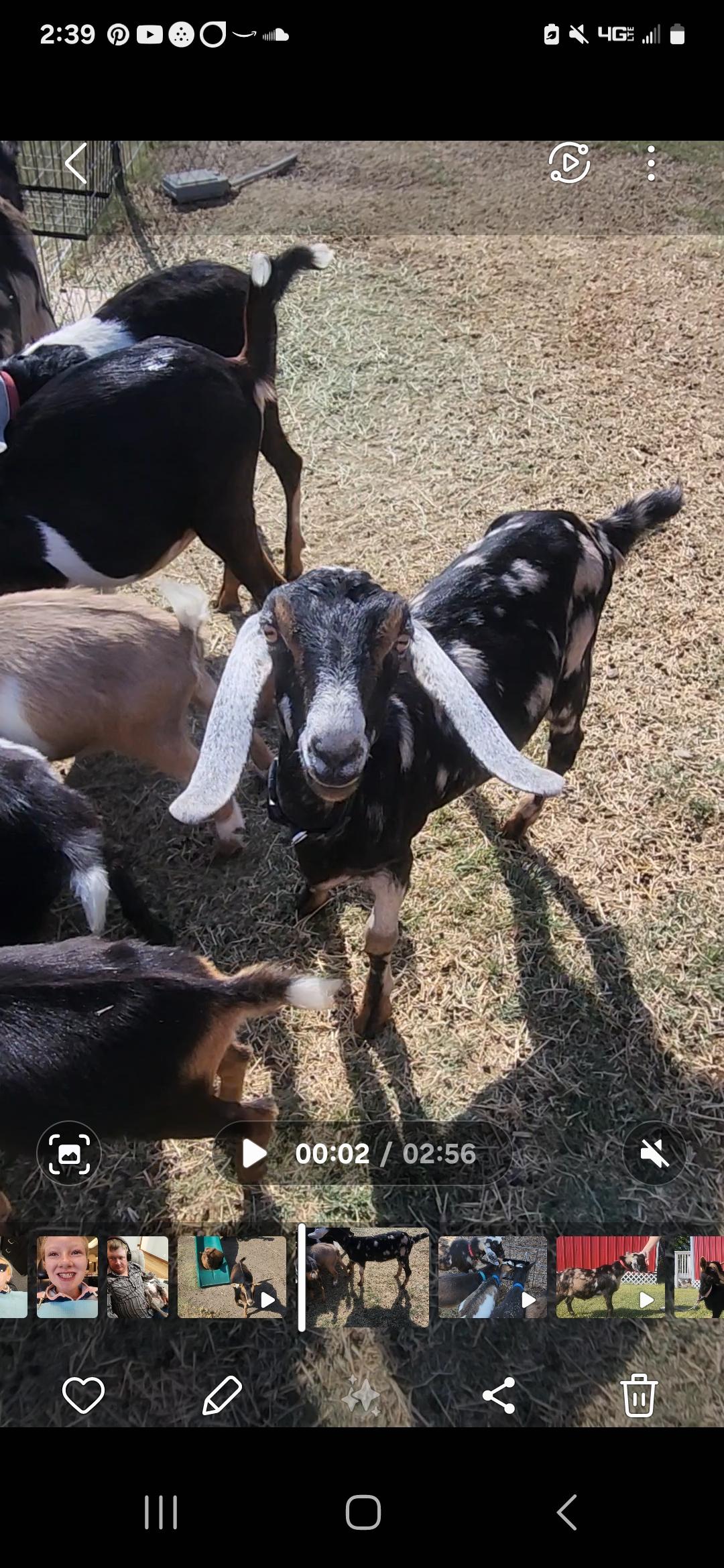
Task: Go to the home screen
Action: [x=363, y=1512]
